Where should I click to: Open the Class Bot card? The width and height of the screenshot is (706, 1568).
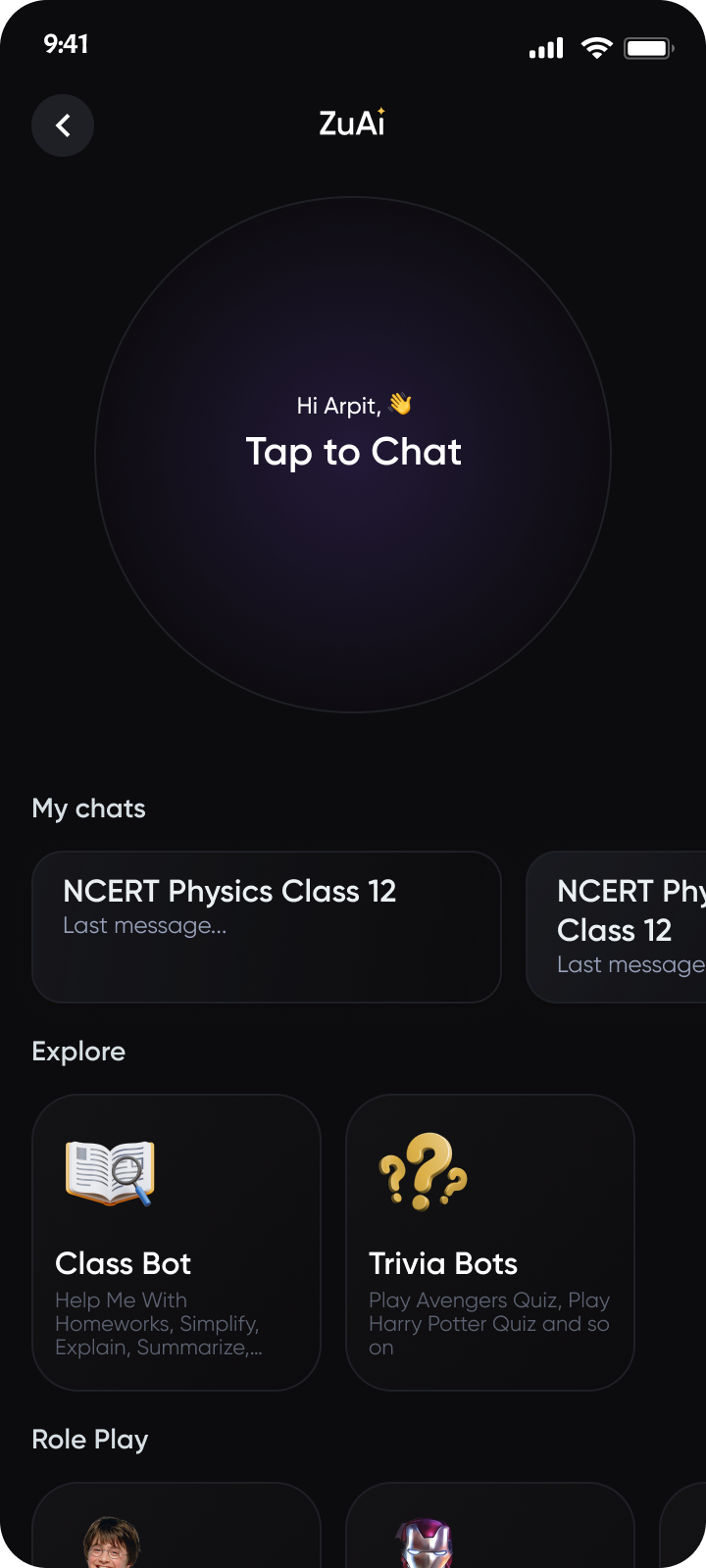(176, 1242)
